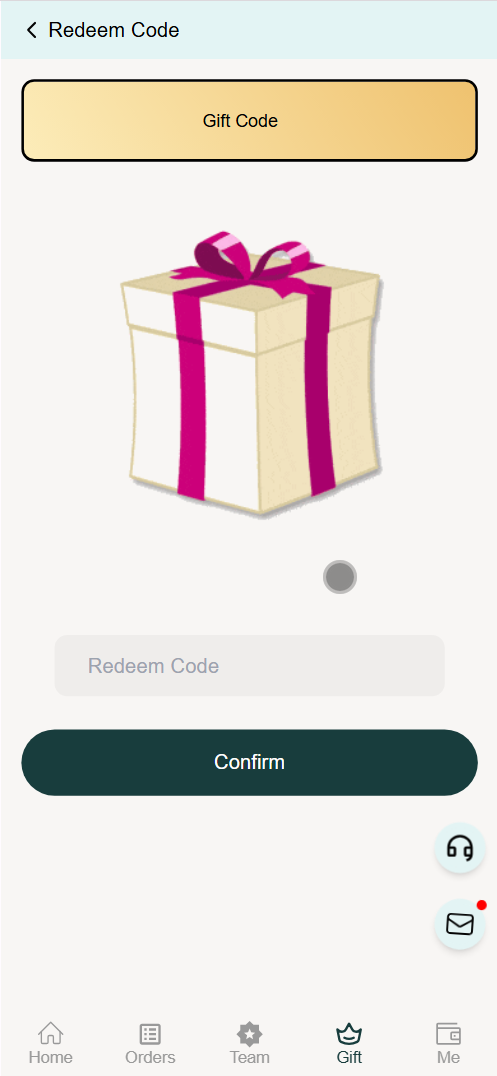Open the Team tab

(249, 1043)
